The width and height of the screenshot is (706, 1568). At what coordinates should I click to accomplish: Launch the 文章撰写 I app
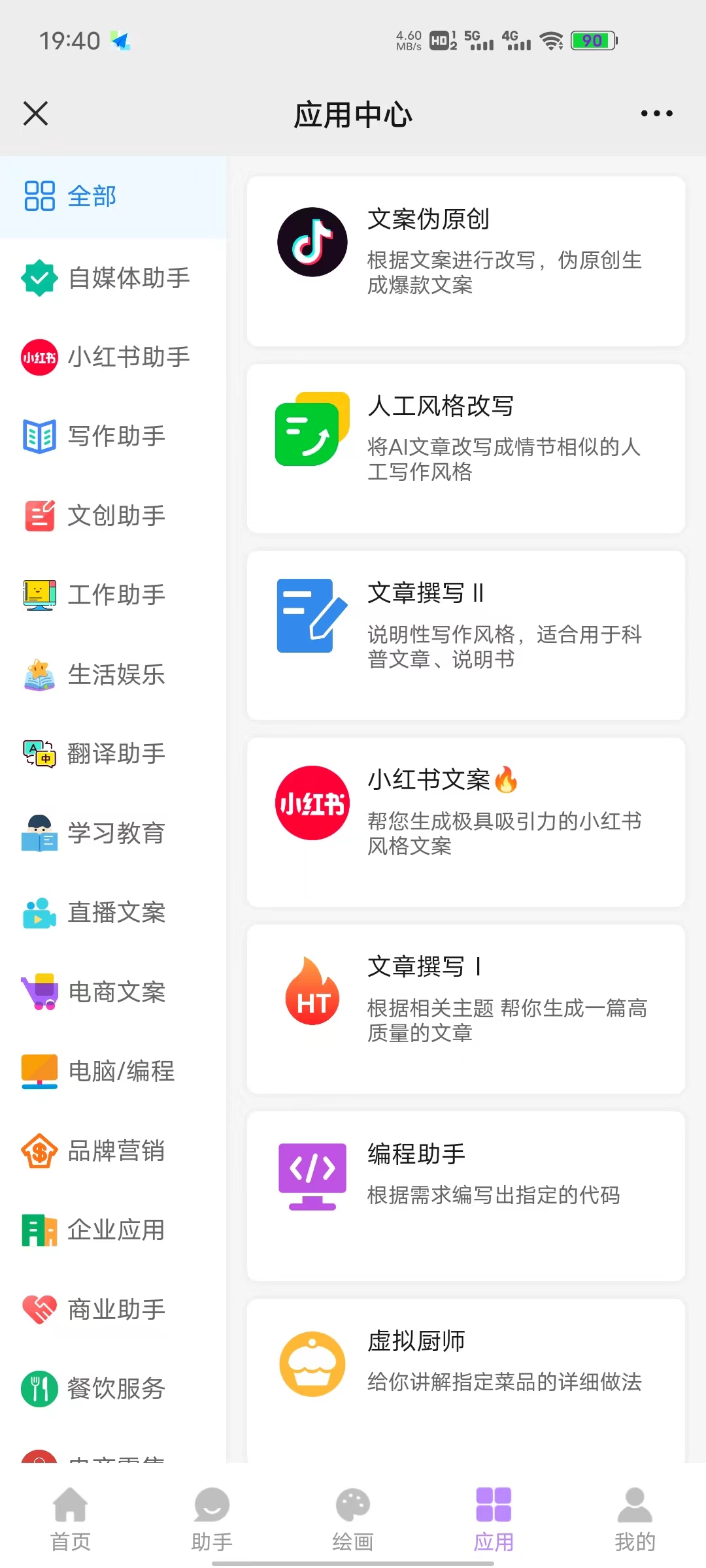click(465, 1009)
